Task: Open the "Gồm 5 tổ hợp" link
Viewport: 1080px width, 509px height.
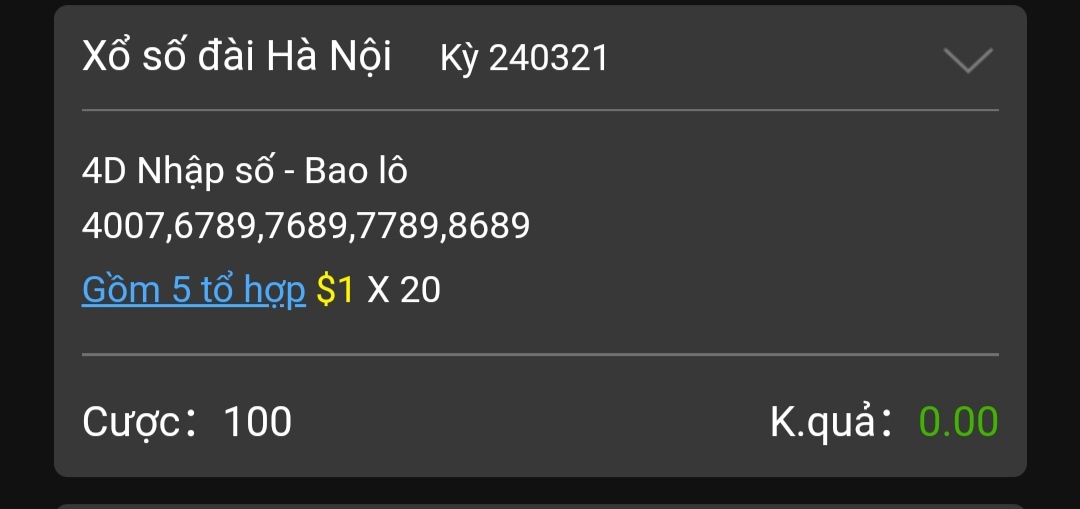Action: click(193, 290)
